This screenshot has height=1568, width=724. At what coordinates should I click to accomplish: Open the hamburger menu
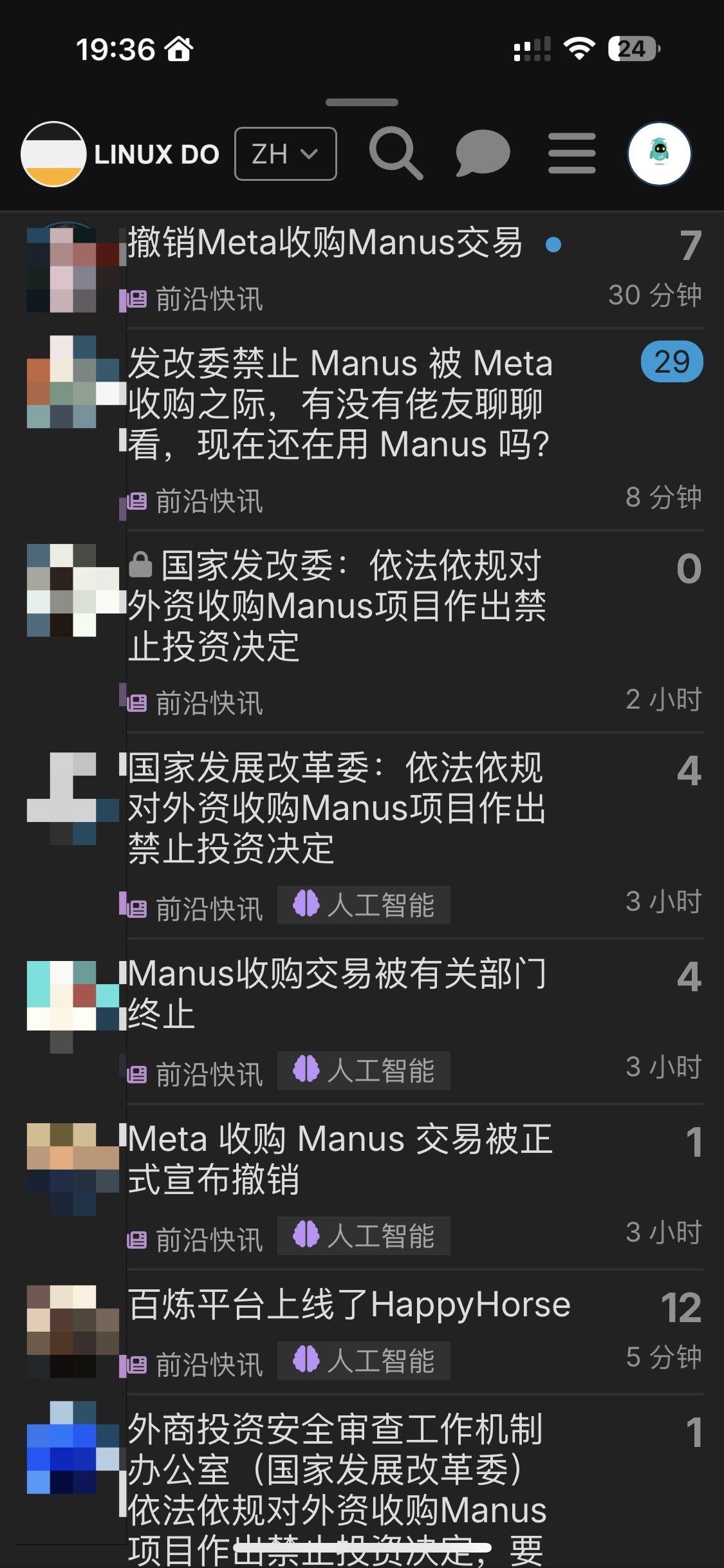571,153
